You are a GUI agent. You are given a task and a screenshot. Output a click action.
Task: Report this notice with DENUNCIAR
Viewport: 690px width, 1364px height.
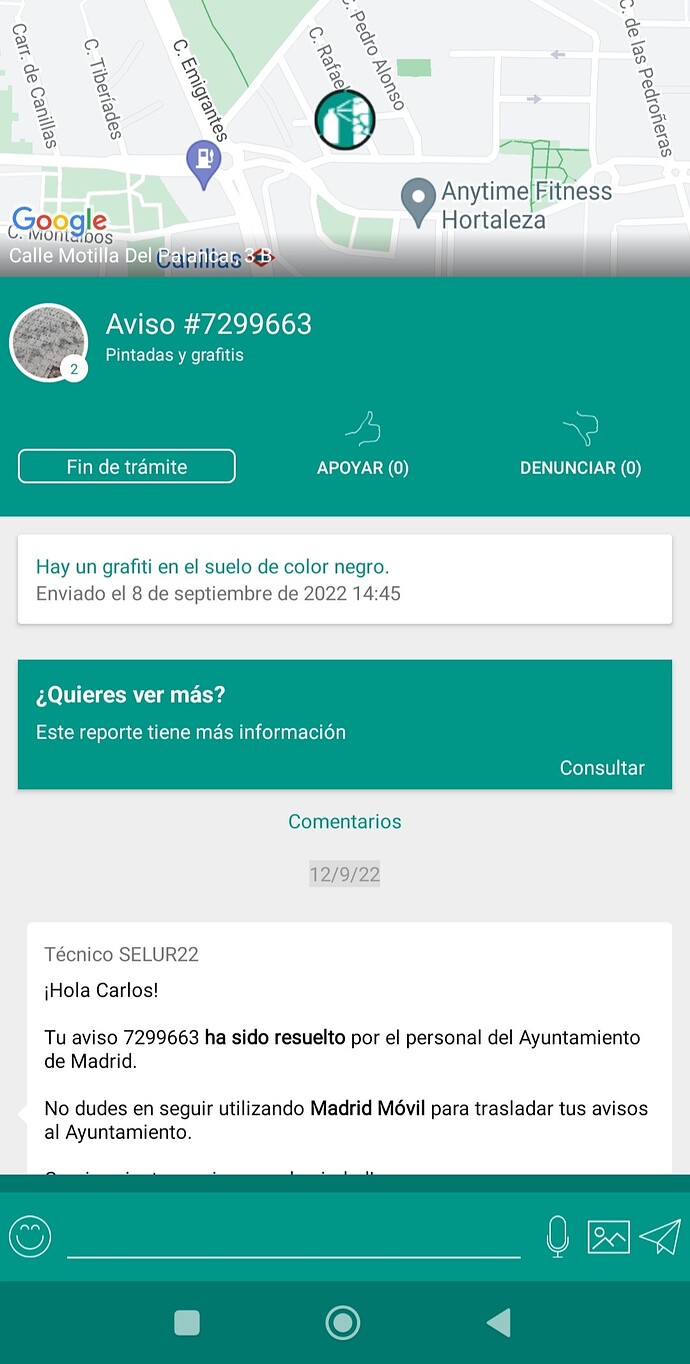(580, 447)
